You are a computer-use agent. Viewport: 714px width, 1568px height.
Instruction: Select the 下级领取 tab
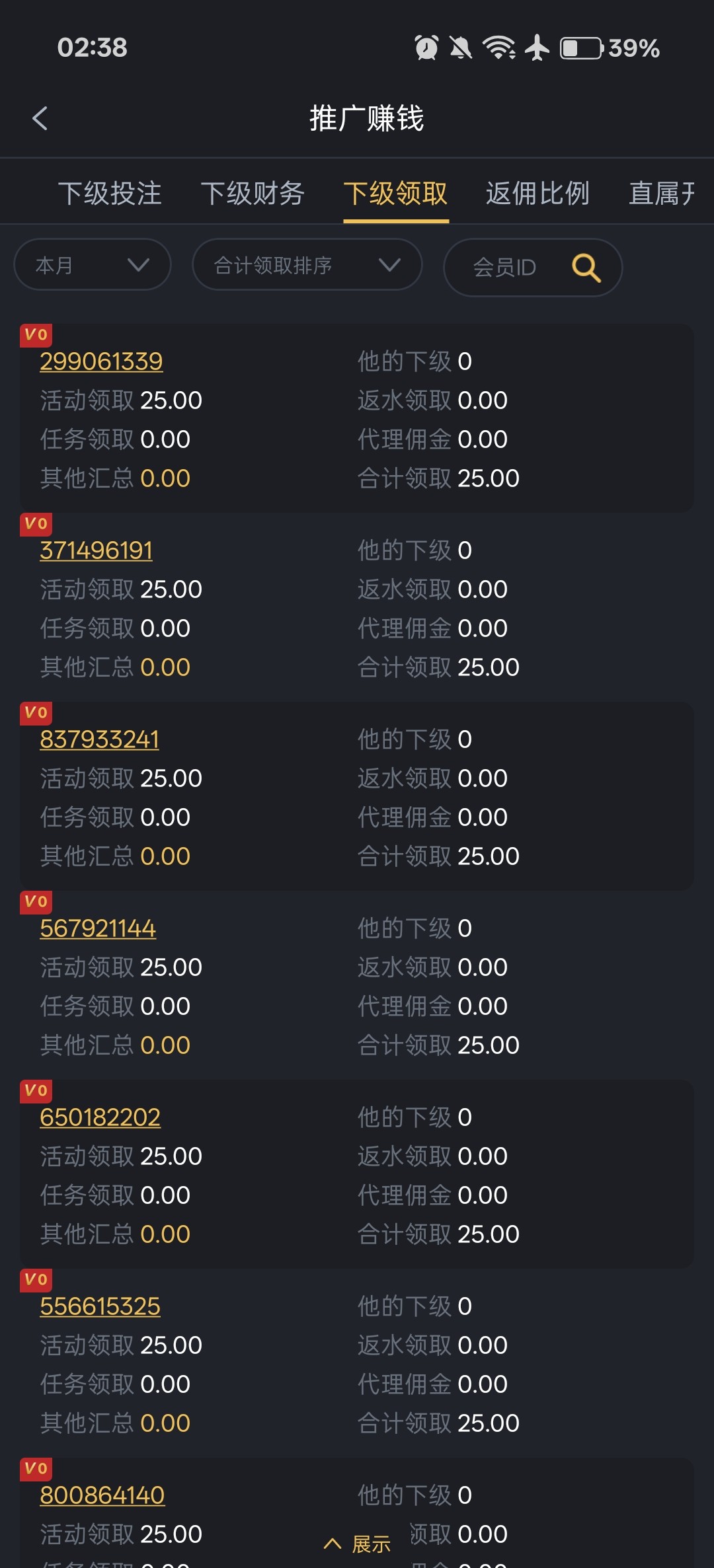pos(395,194)
